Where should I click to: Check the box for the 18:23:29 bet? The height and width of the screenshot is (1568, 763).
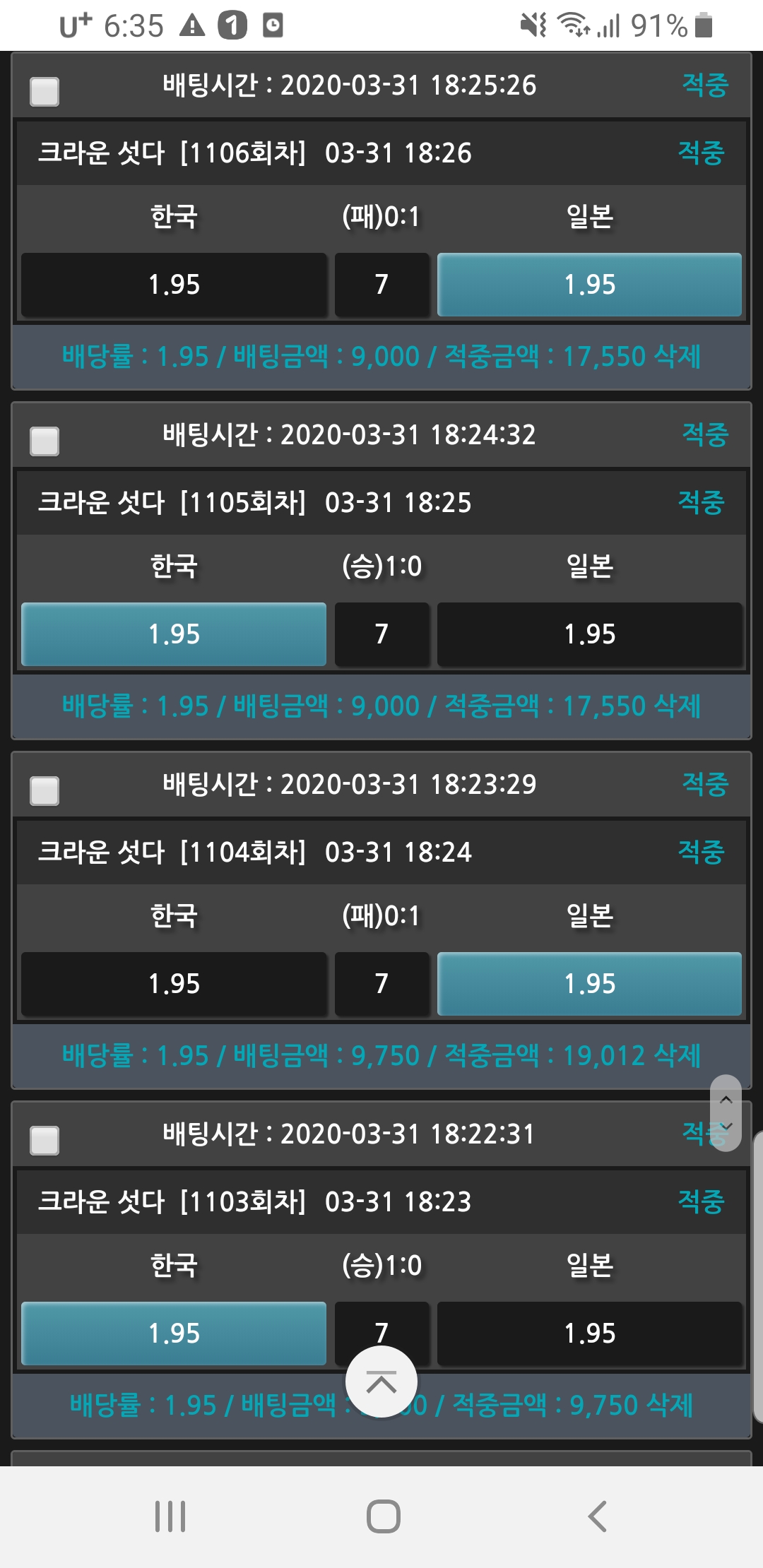coord(45,791)
